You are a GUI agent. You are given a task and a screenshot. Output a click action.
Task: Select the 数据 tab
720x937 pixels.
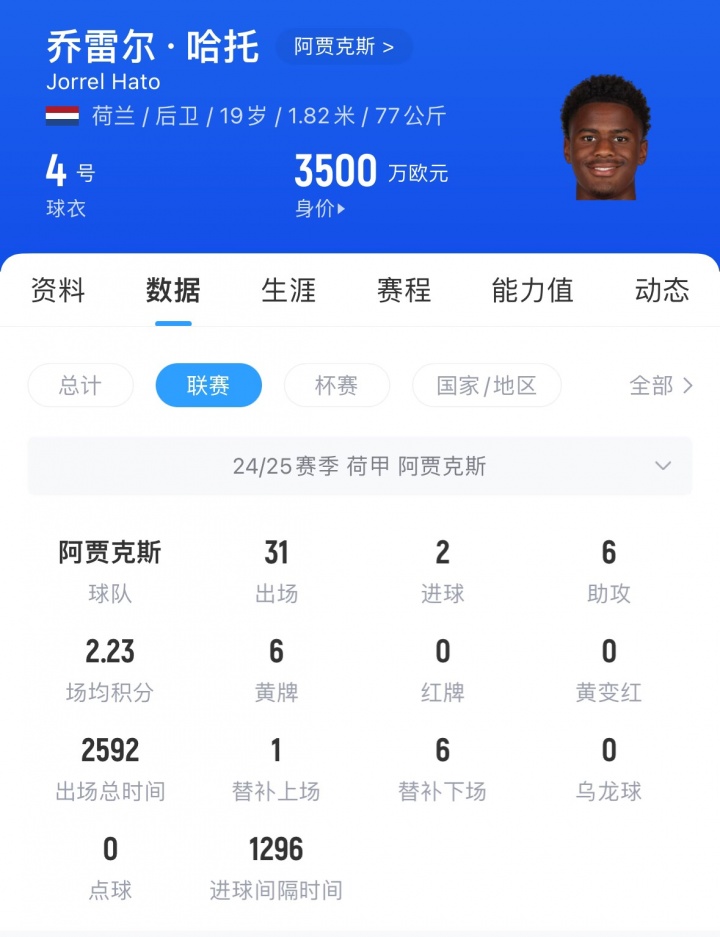click(173, 291)
